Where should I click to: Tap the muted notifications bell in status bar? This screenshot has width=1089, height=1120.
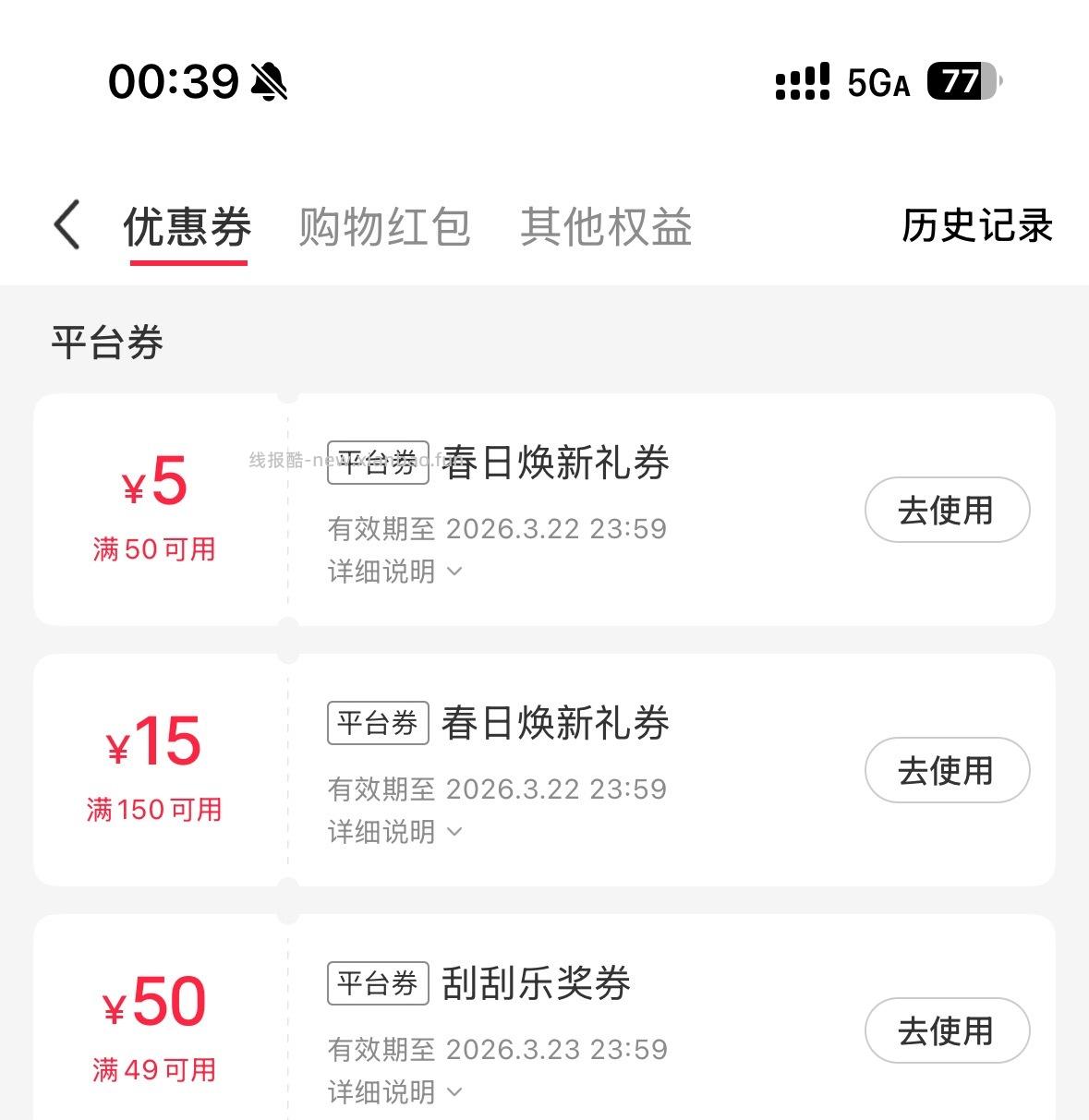click(x=269, y=81)
